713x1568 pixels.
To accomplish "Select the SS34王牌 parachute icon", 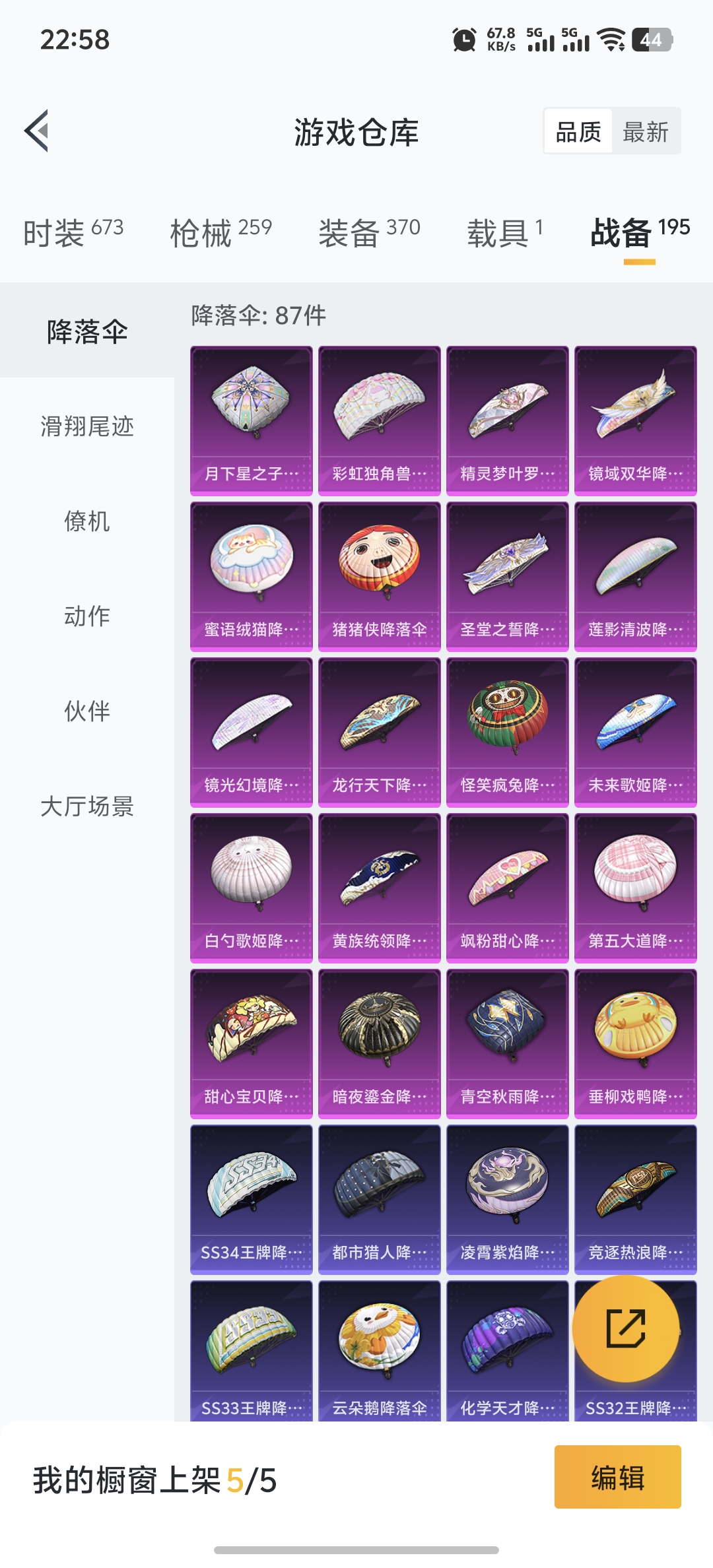I will 251,1196.
